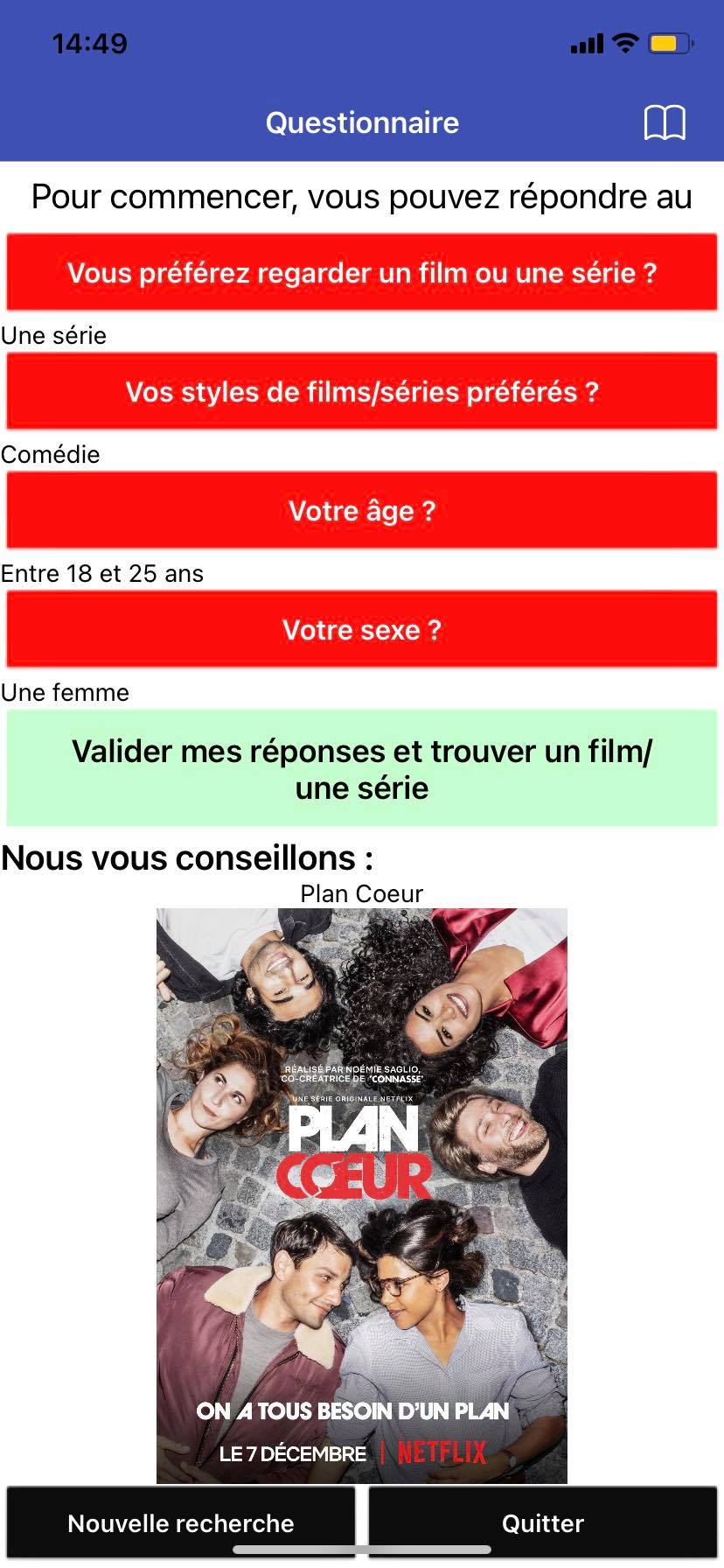Viewport: 724px width, 1568px height.
Task: Tap Quitter to exit
Action: click(x=542, y=1523)
